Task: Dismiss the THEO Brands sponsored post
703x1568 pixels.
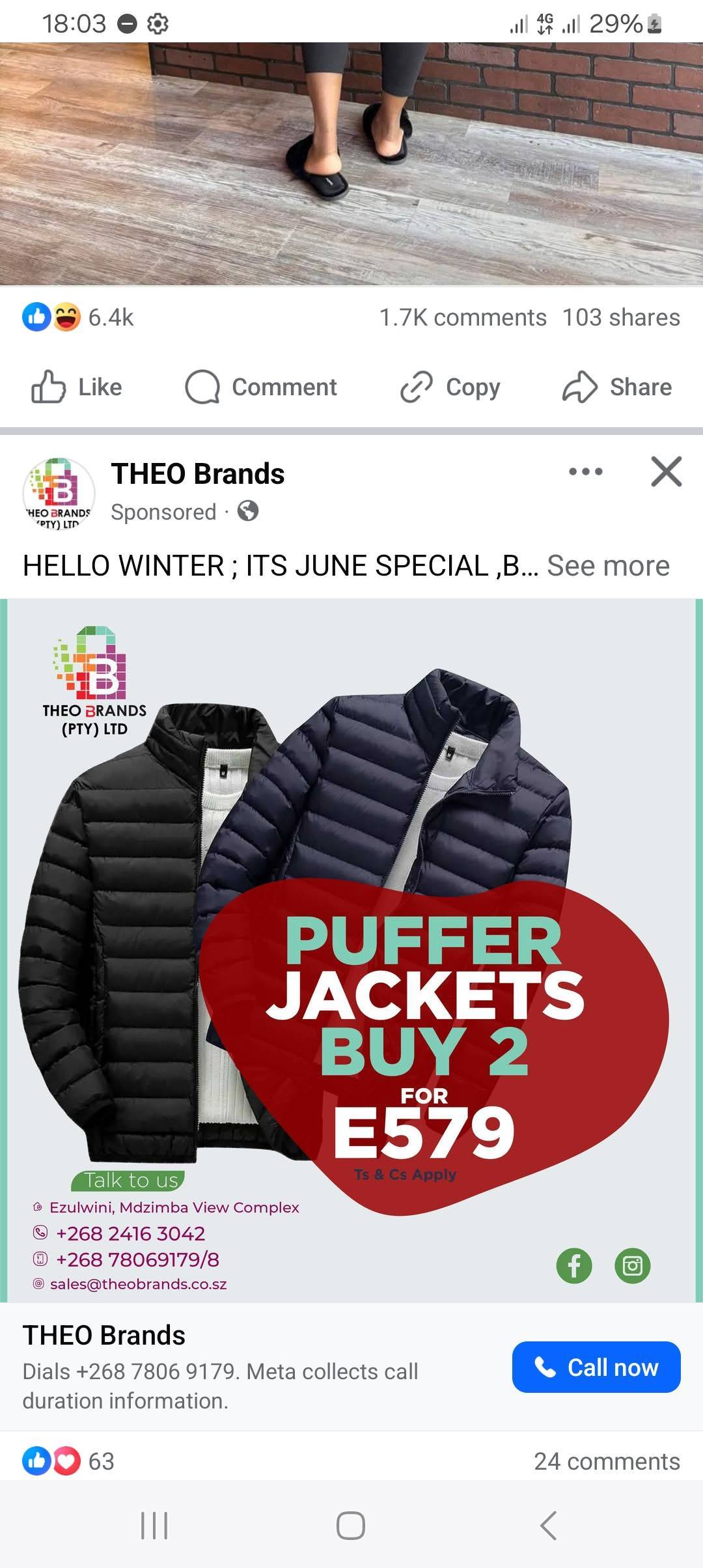Action: click(x=666, y=471)
